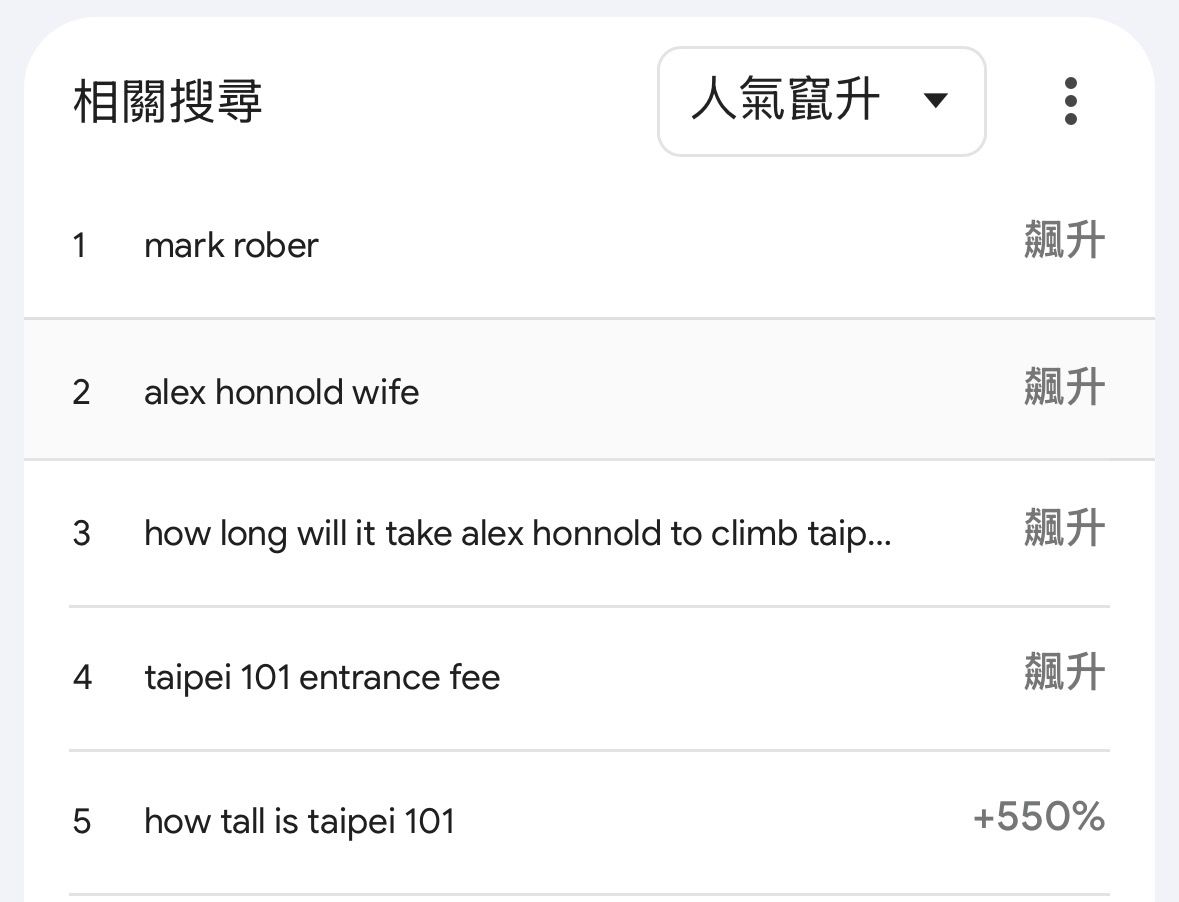View the taipei 101 entrance fee query
1179x902 pixels.
tap(322, 678)
